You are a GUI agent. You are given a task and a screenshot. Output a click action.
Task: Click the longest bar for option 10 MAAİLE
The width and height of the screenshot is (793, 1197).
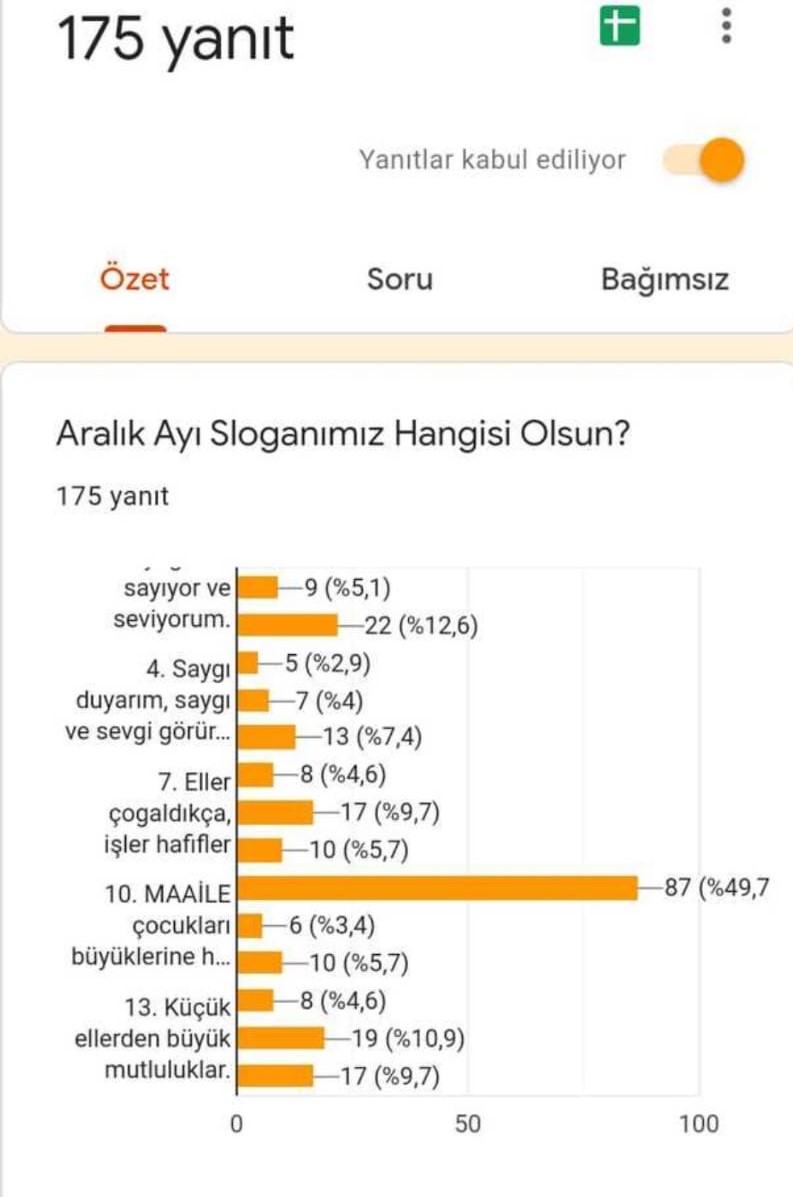pyautogui.click(x=440, y=886)
